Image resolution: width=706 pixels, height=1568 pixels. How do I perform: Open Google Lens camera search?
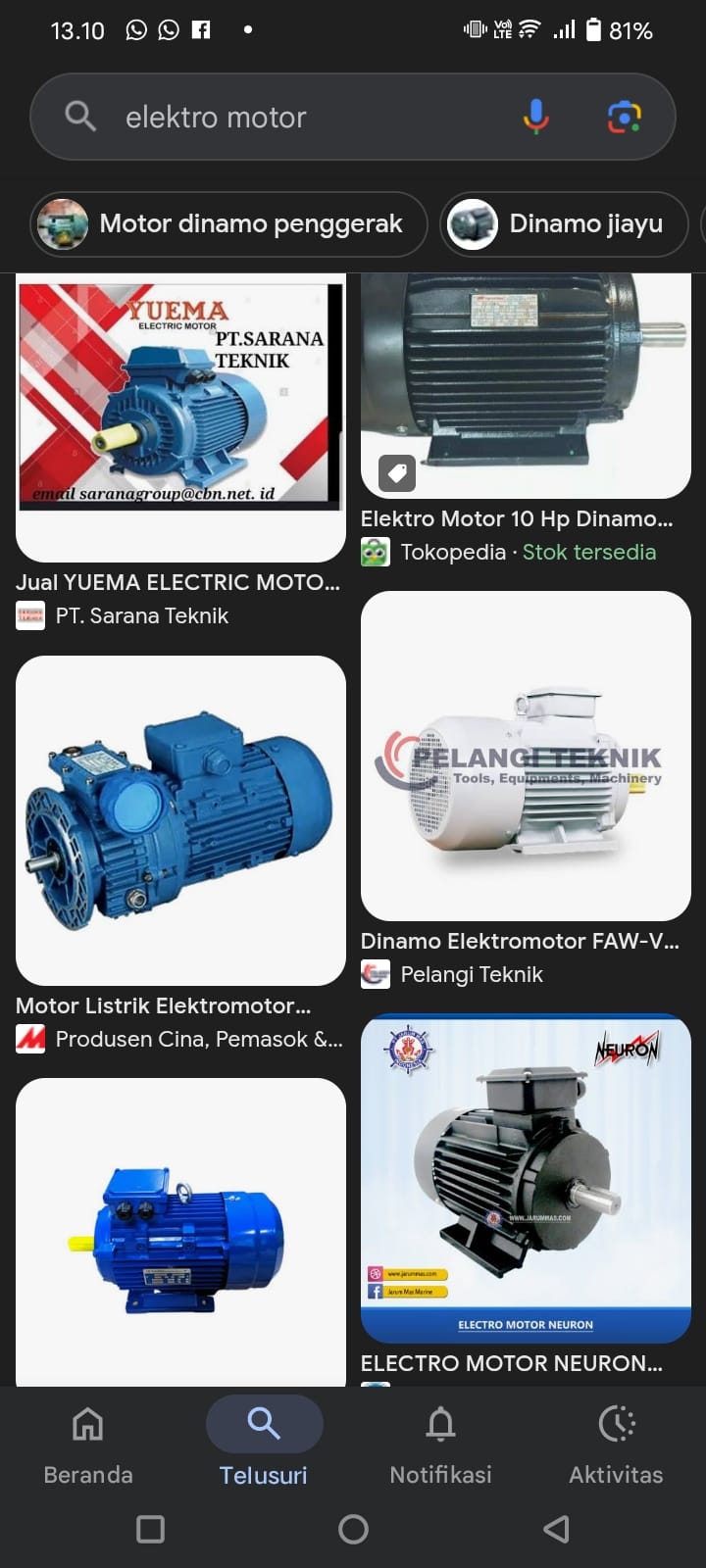[624, 118]
